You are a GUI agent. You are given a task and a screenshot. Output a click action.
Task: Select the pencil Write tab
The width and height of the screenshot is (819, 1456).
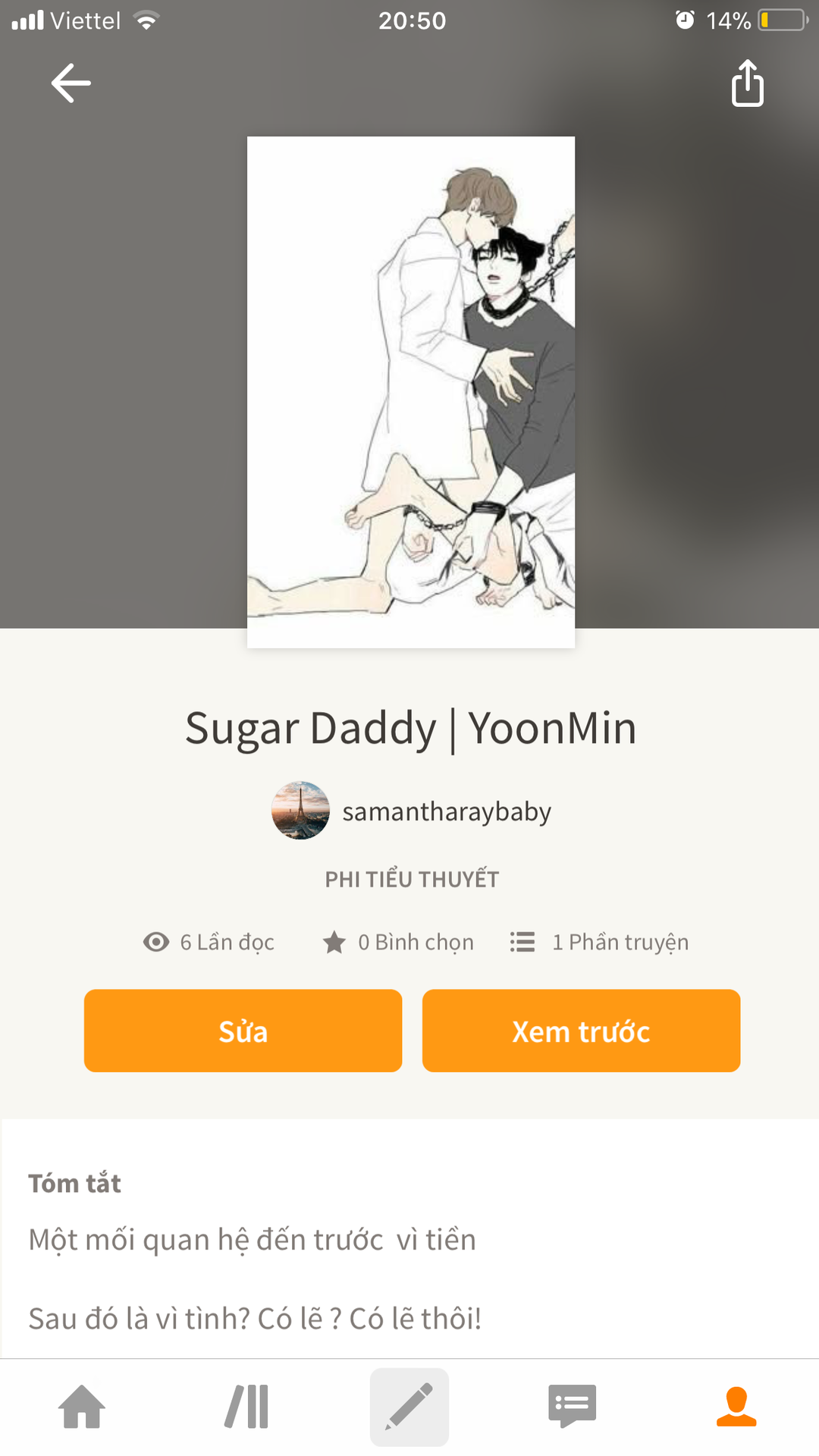tap(409, 1407)
